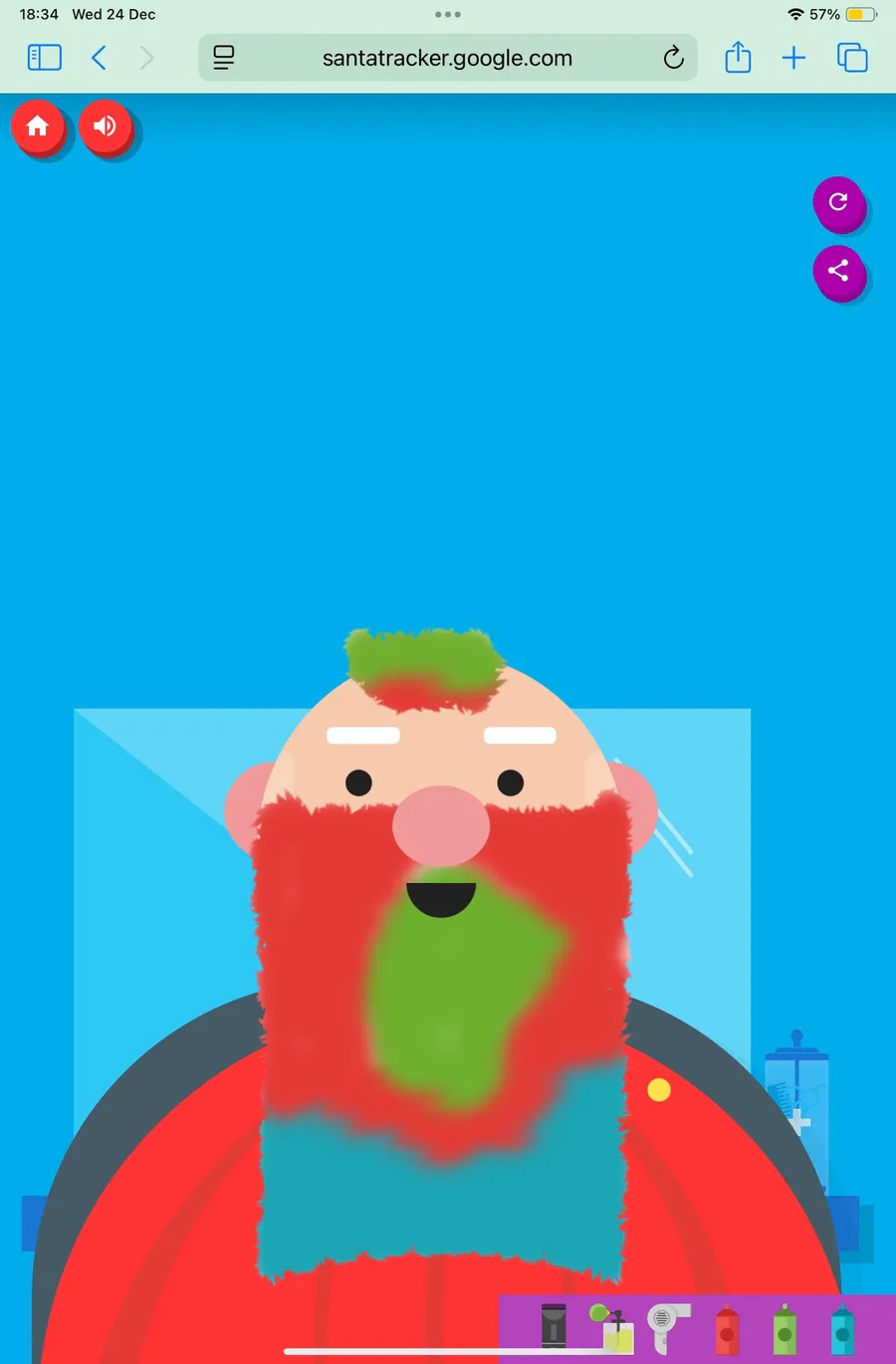896x1364 pixels.
Task: Select the electric clipper tool
Action: click(554, 1326)
